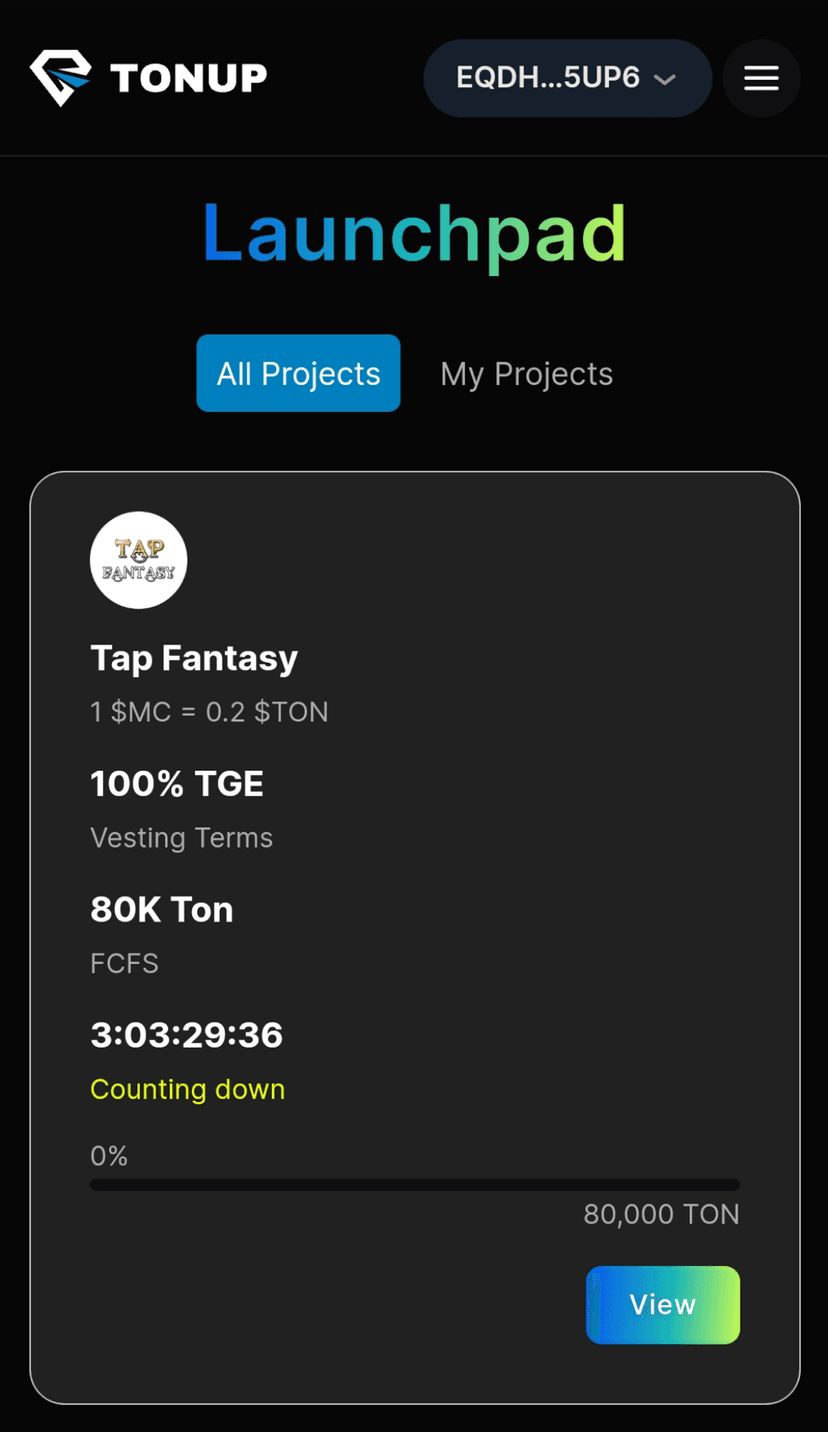Go to the TONUP home logo
This screenshot has width=828, height=1432.
click(149, 78)
